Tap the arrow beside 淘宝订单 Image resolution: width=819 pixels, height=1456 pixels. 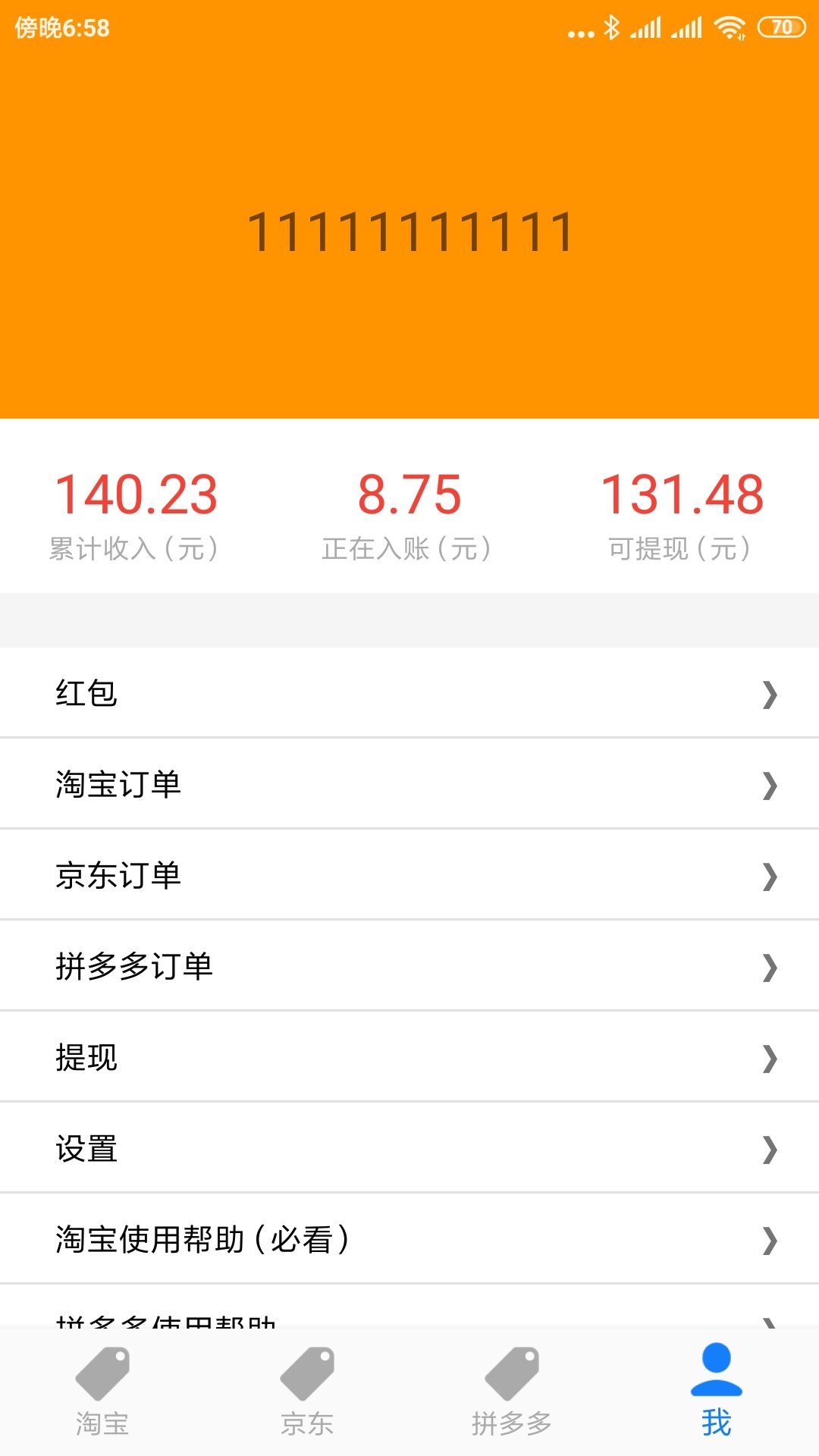(769, 783)
